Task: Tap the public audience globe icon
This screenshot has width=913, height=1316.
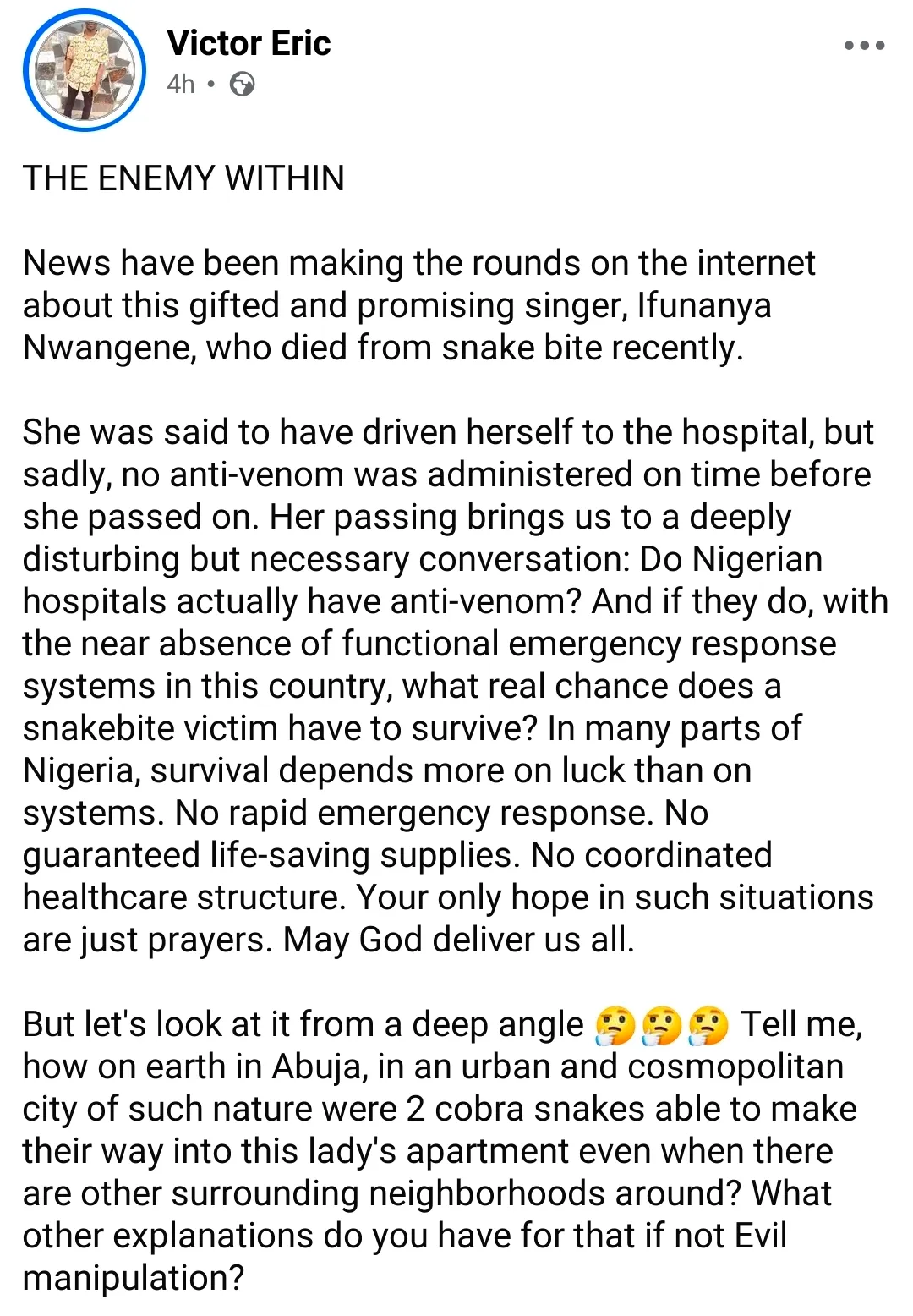Action: click(242, 85)
